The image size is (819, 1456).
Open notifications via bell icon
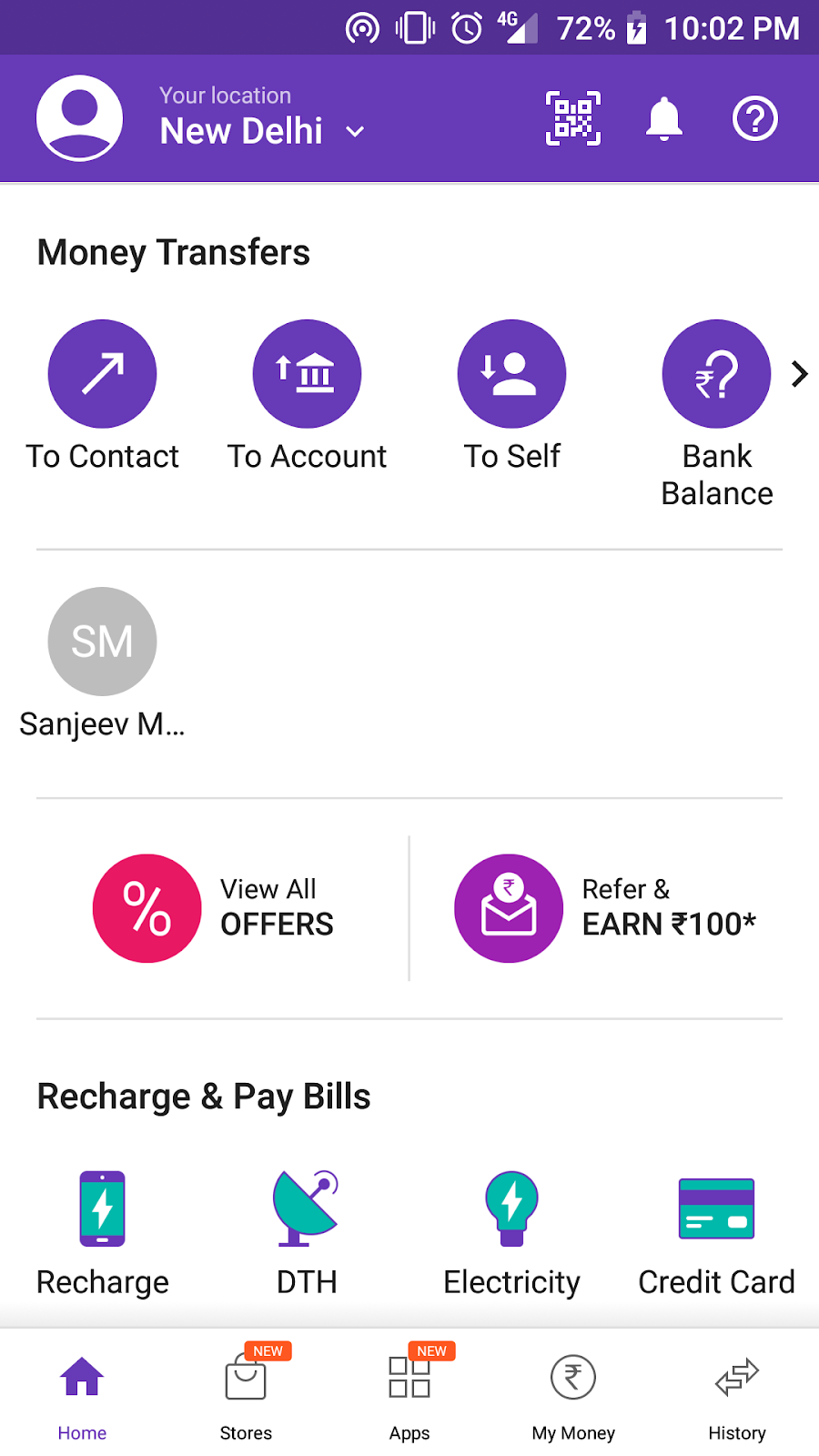pyautogui.click(x=663, y=118)
